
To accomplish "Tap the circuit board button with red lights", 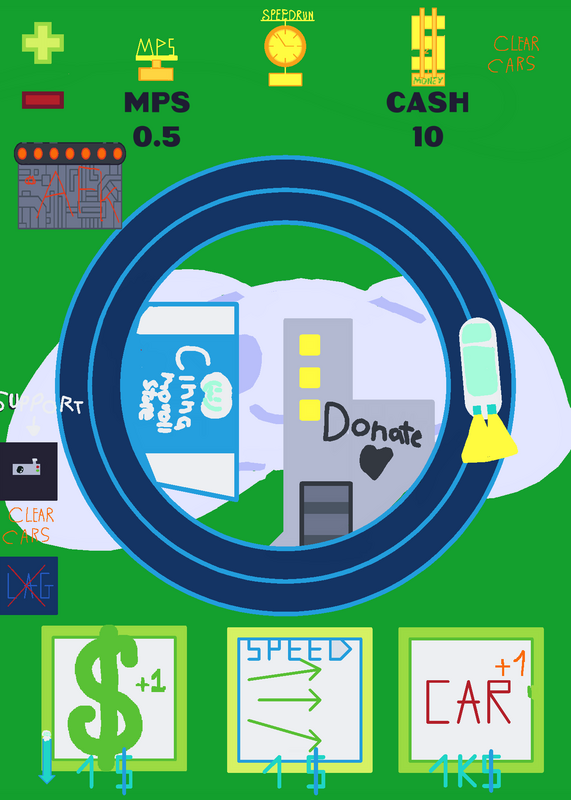I will 70,186.
